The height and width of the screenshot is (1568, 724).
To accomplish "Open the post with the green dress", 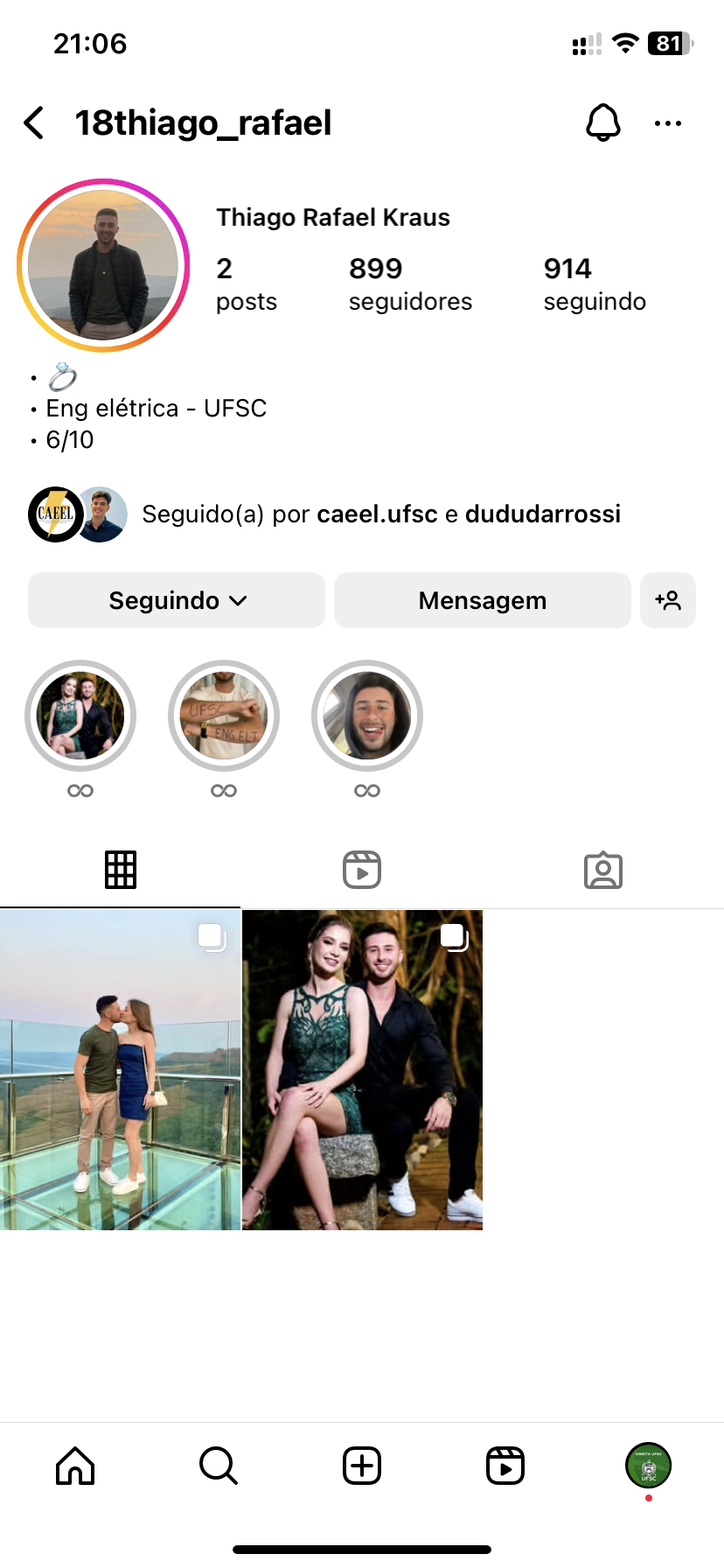I will tap(362, 1069).
